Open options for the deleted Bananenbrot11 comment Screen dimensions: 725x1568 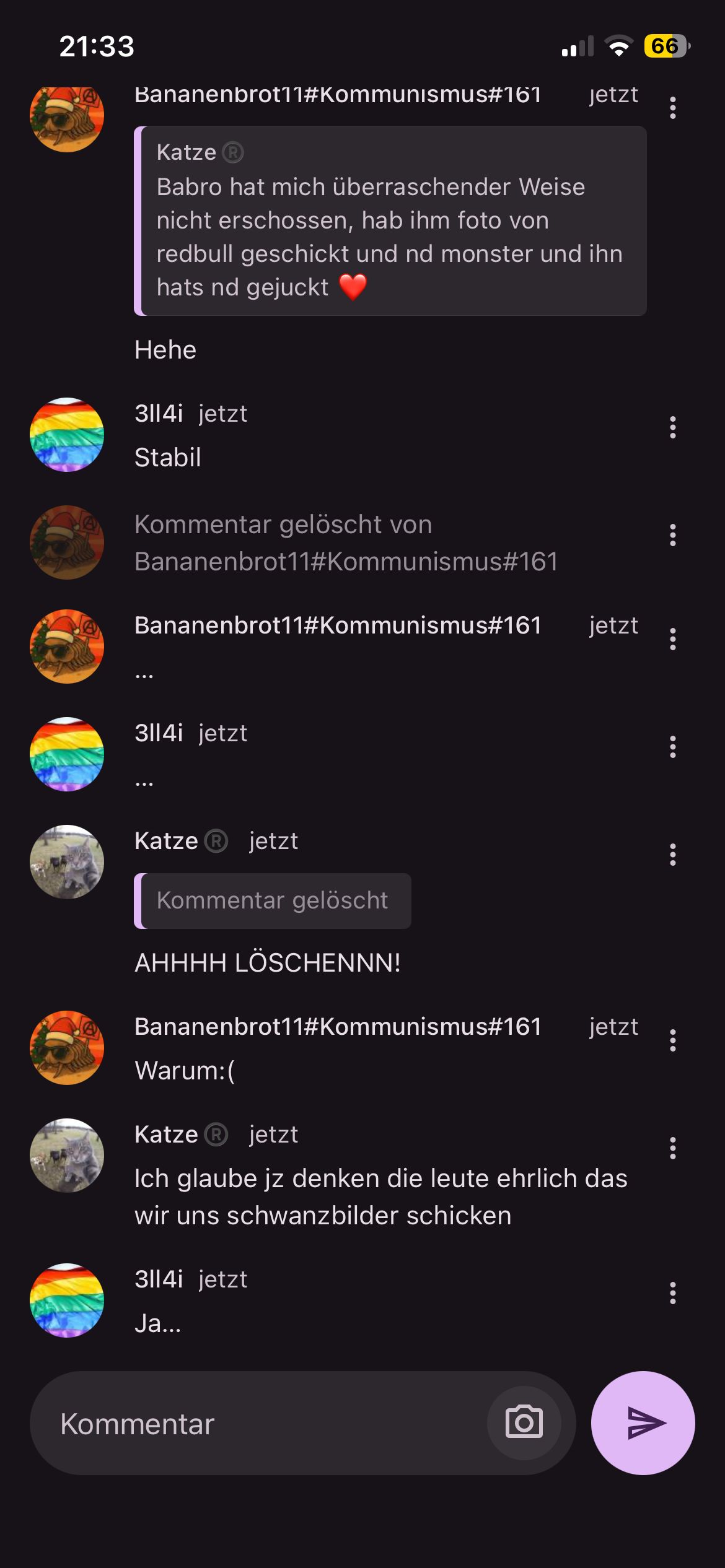click(672, 535)
